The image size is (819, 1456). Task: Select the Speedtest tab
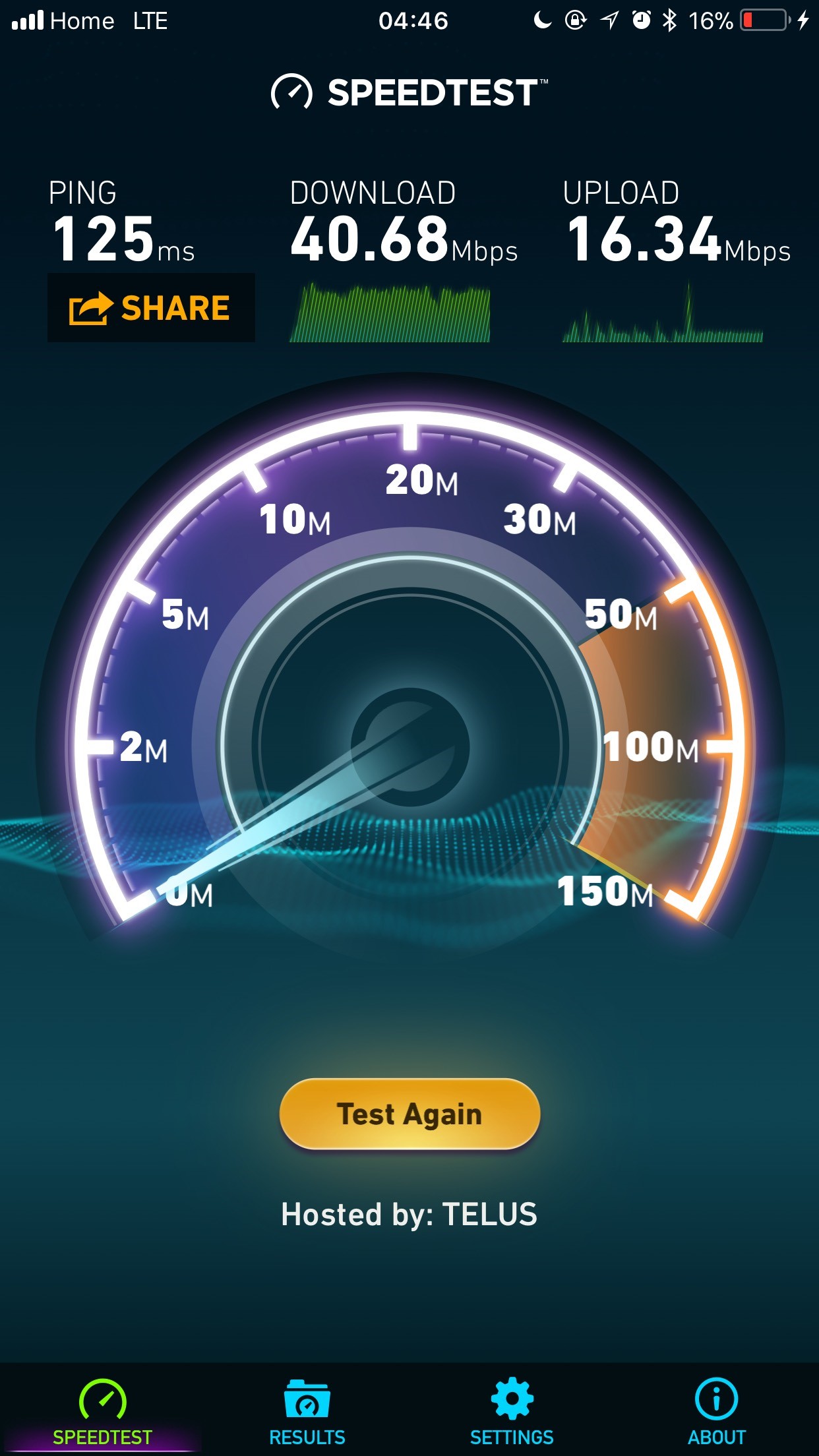coord(102,1411)
